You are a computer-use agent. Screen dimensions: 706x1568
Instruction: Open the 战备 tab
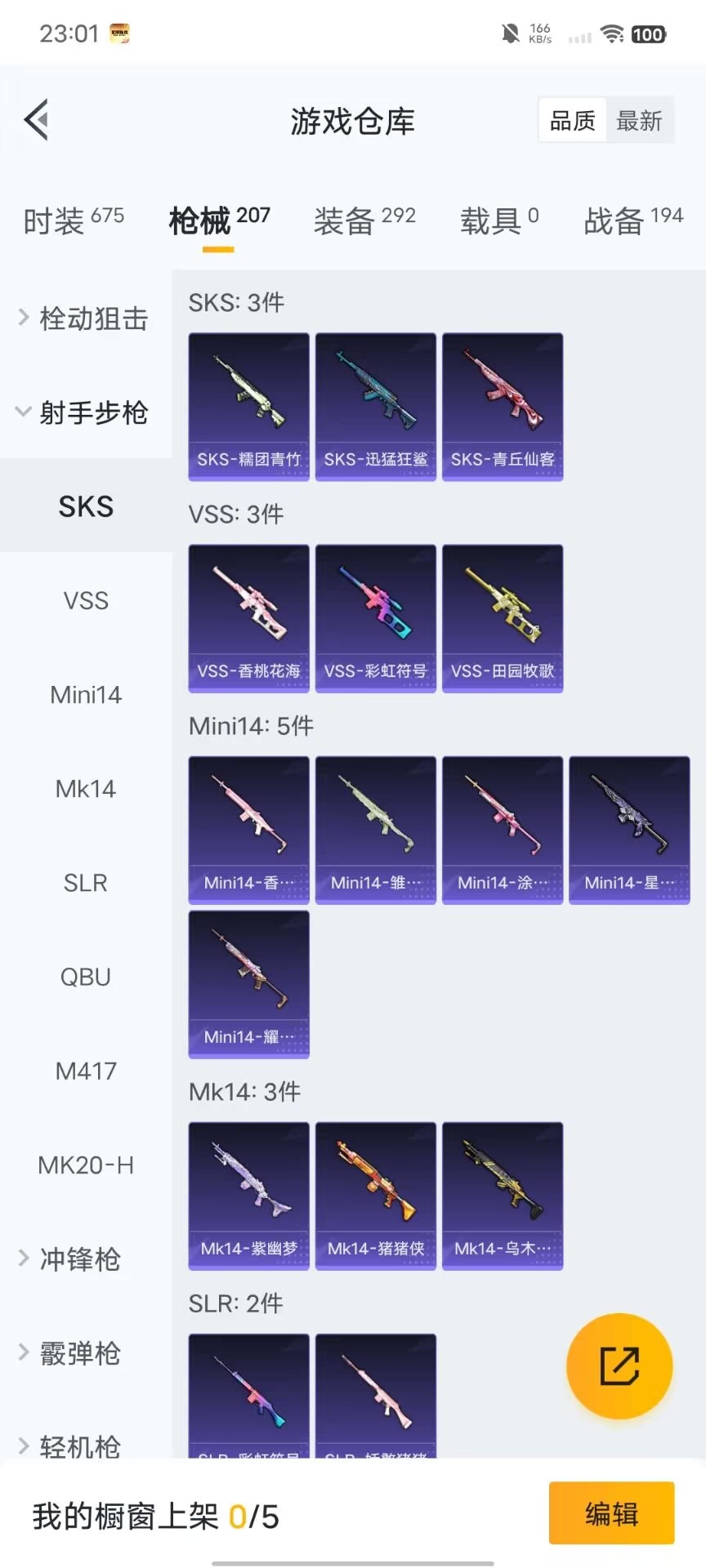click(633, 220)
